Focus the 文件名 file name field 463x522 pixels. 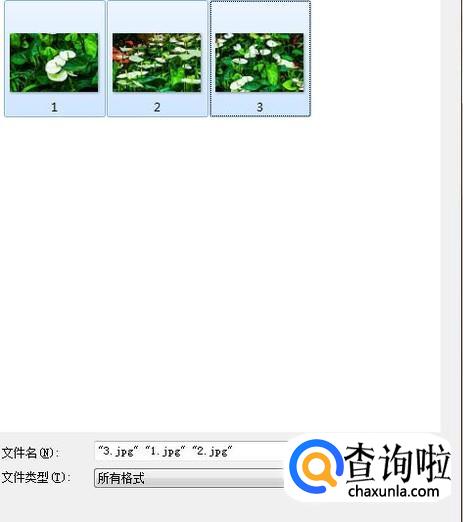191,451
